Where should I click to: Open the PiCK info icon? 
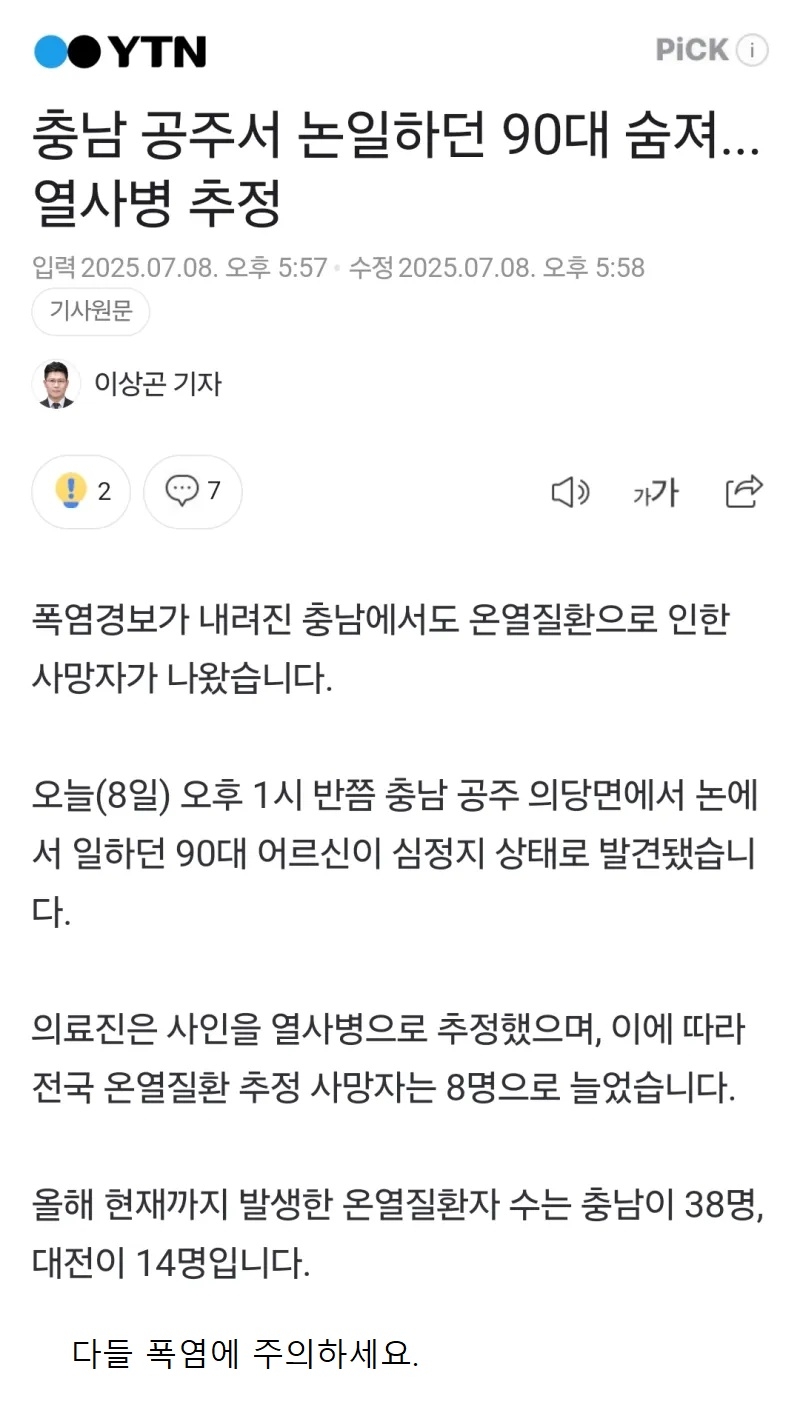pyautogui.click(x=752, y=50)
